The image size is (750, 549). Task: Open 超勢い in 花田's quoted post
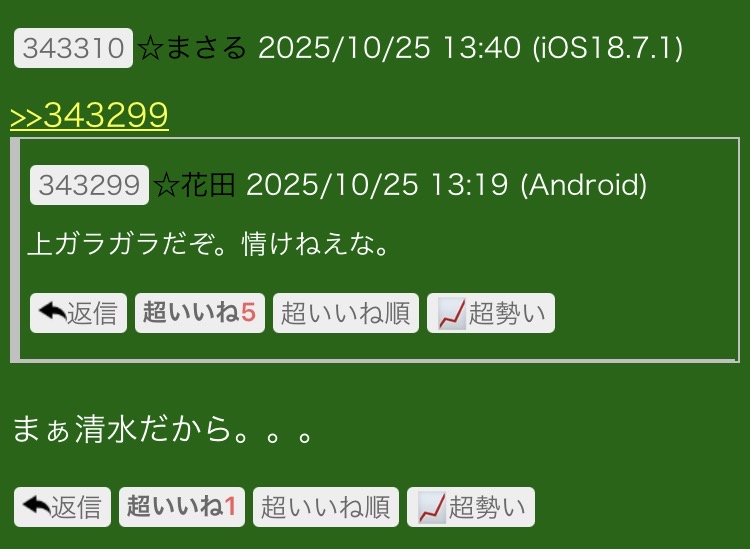coord(491,313)
